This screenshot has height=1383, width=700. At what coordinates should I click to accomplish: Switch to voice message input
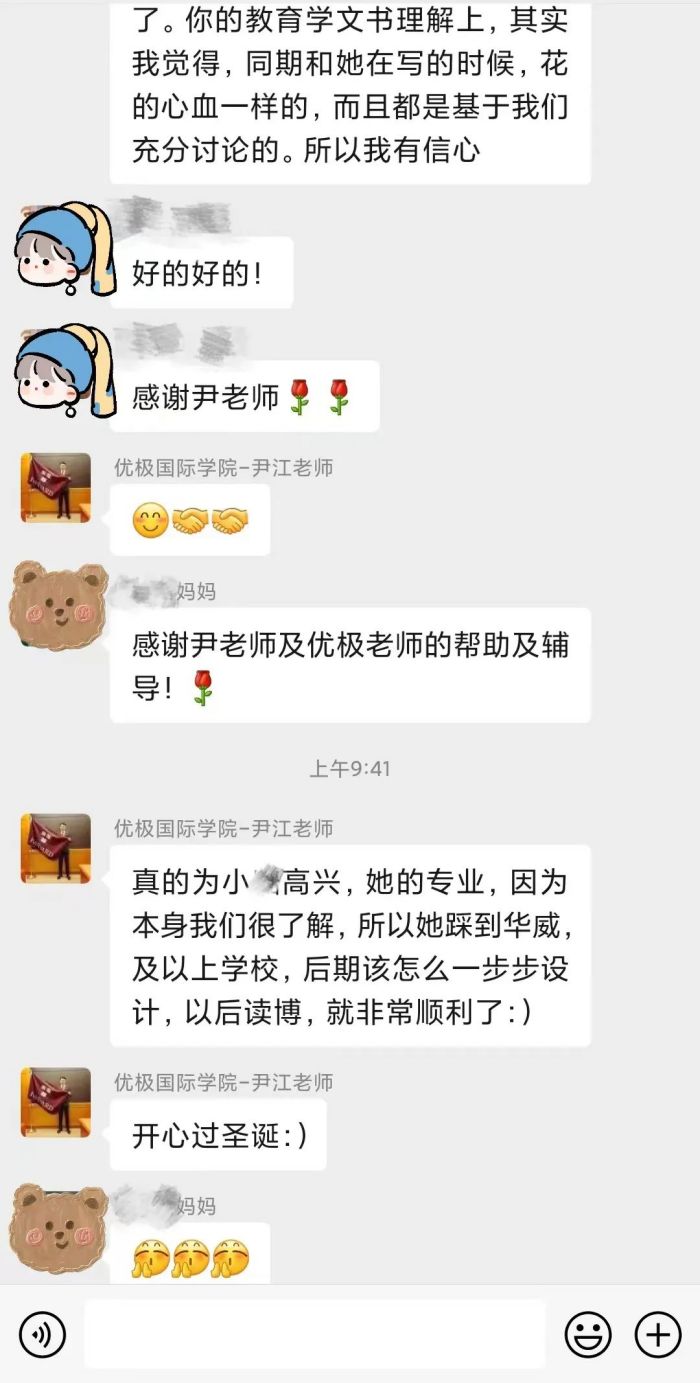point(42,1334)
